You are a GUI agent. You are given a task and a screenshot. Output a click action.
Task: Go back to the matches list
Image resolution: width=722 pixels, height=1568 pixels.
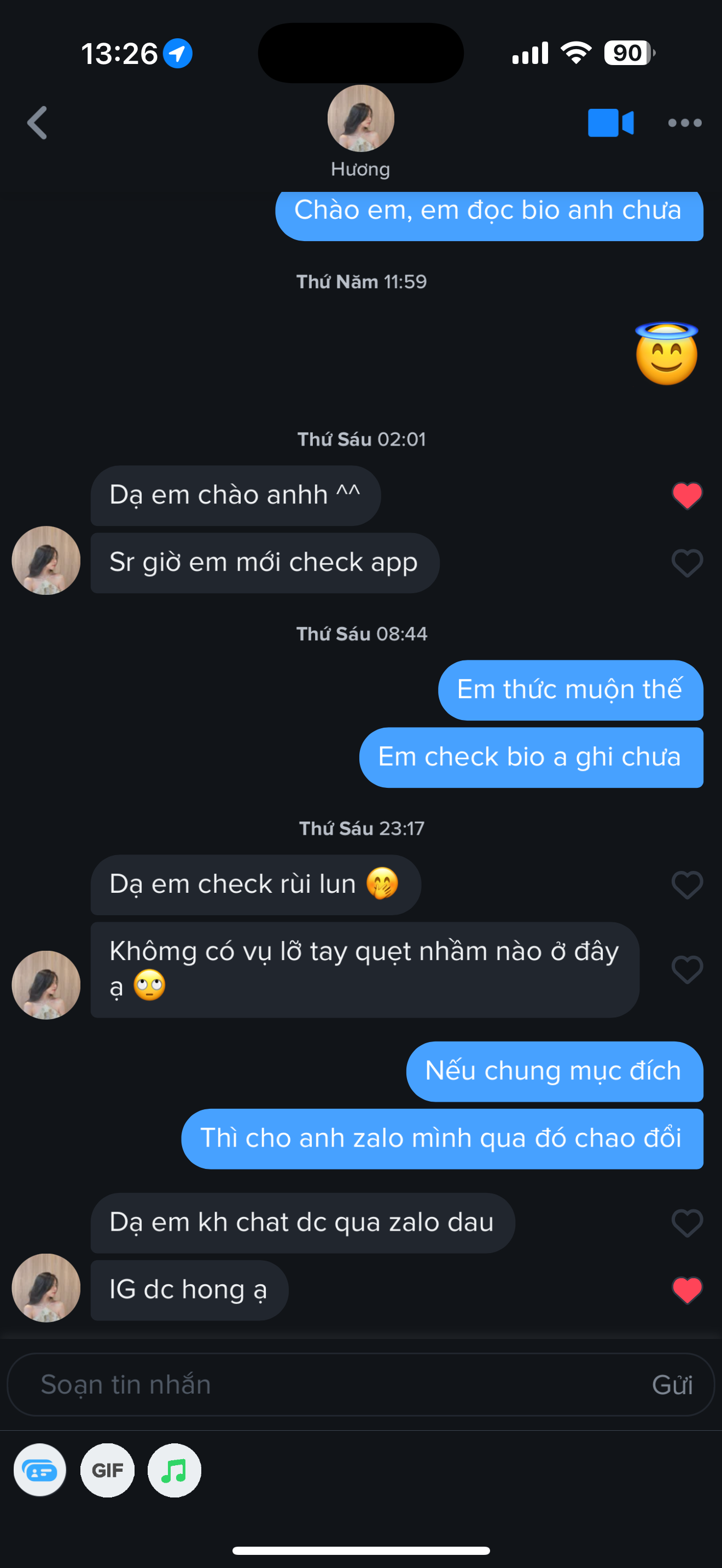[x=38, y=123]
